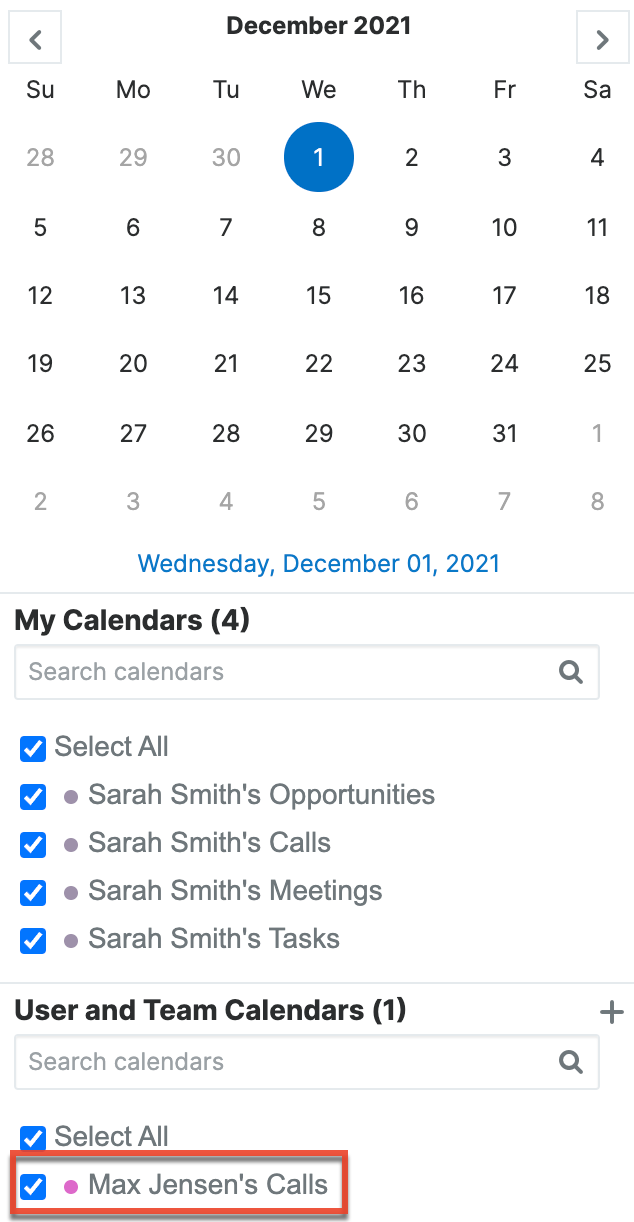
Task: Search within User and Team Calendars
Action: click(x=285, y=1062)
